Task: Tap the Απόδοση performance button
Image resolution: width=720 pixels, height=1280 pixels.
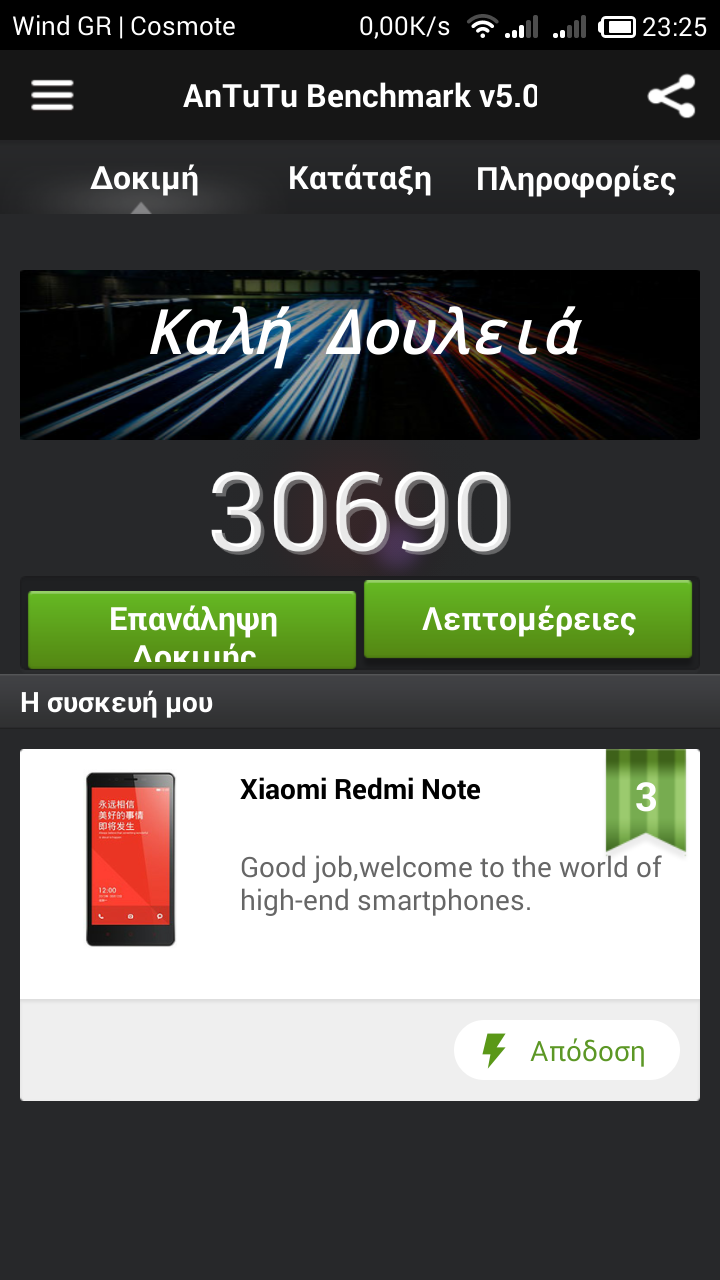Action: coord(566,1050)
